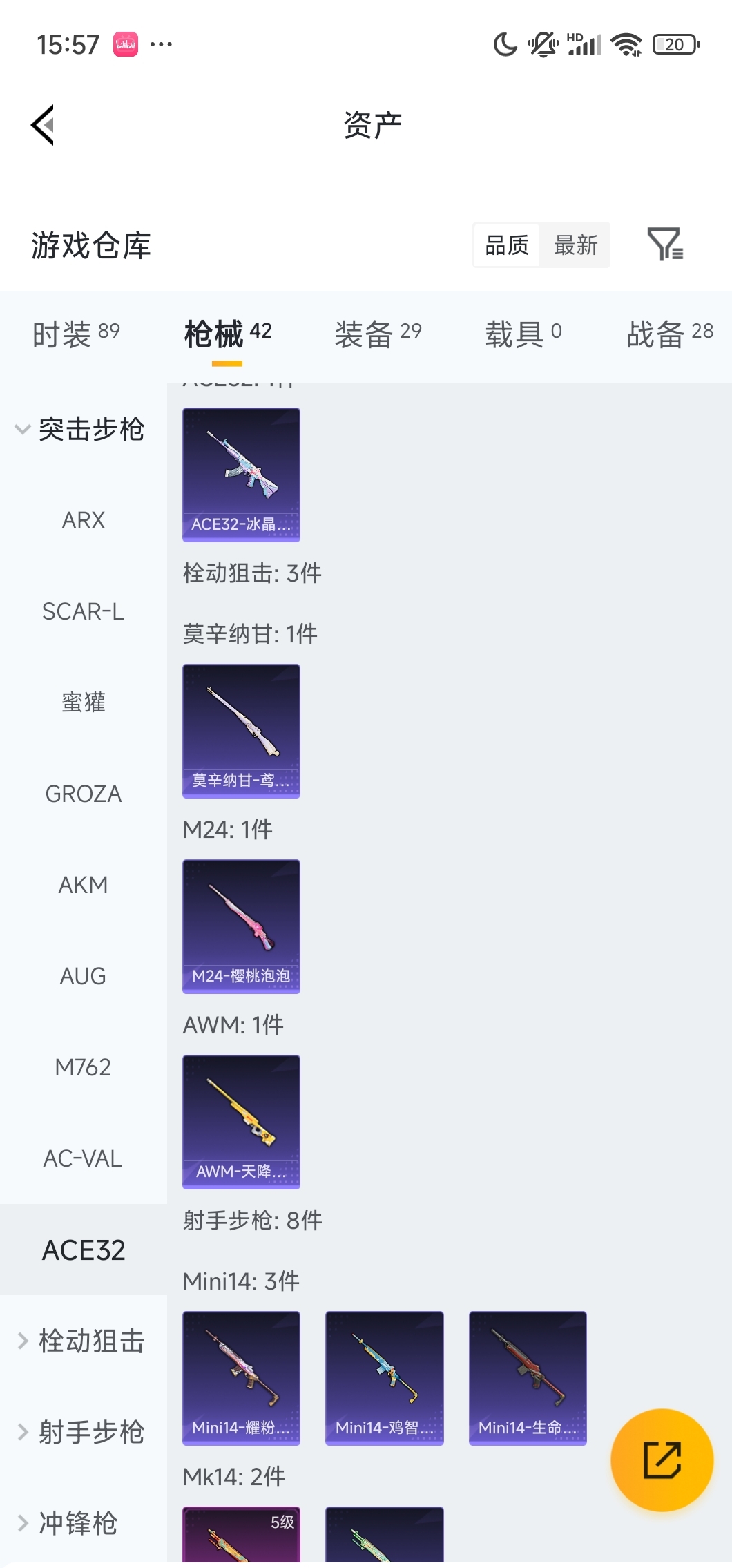Viewport: 732px width, 1568px height.
Task: Select GROZA in the side list
Action: [83, 794]
